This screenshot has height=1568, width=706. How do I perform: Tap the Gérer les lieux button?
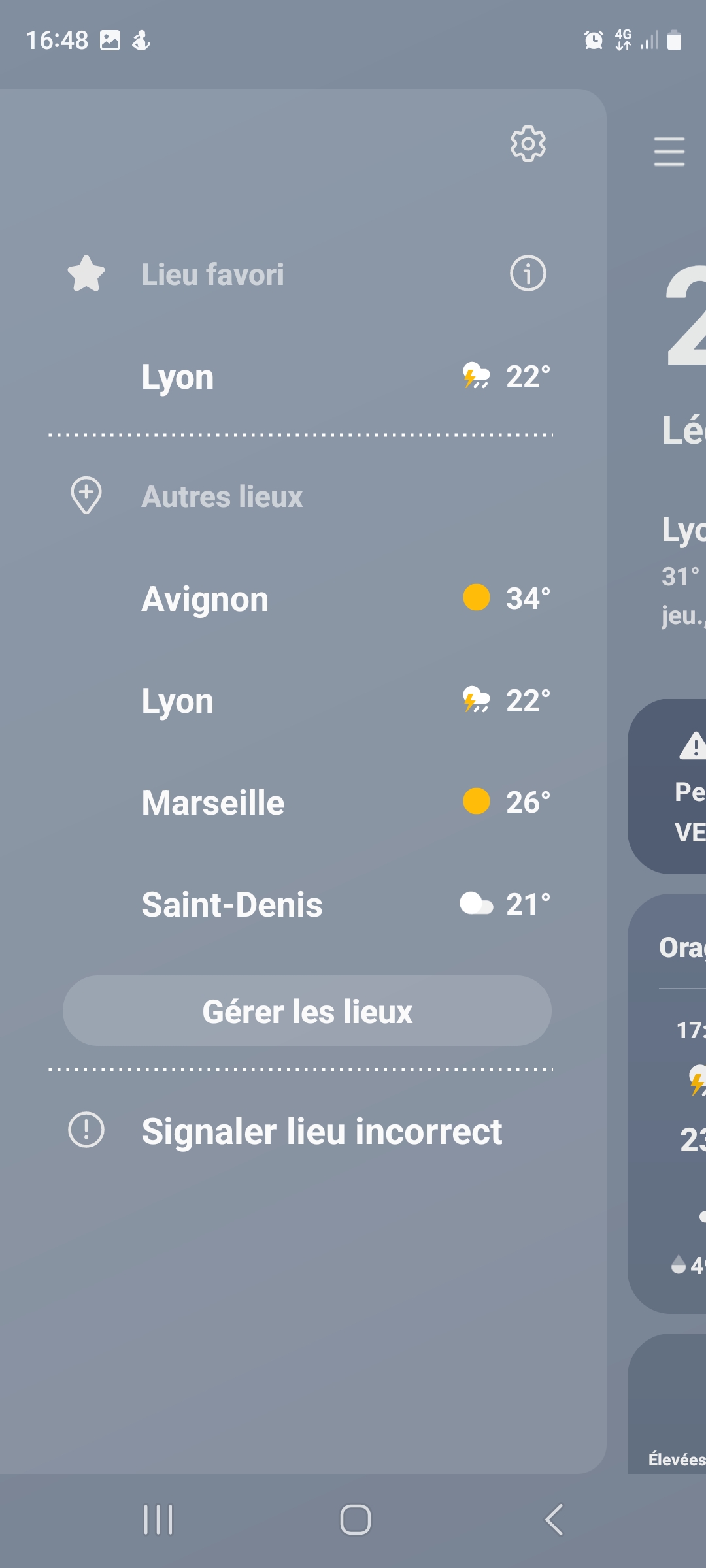(307, 1011)
